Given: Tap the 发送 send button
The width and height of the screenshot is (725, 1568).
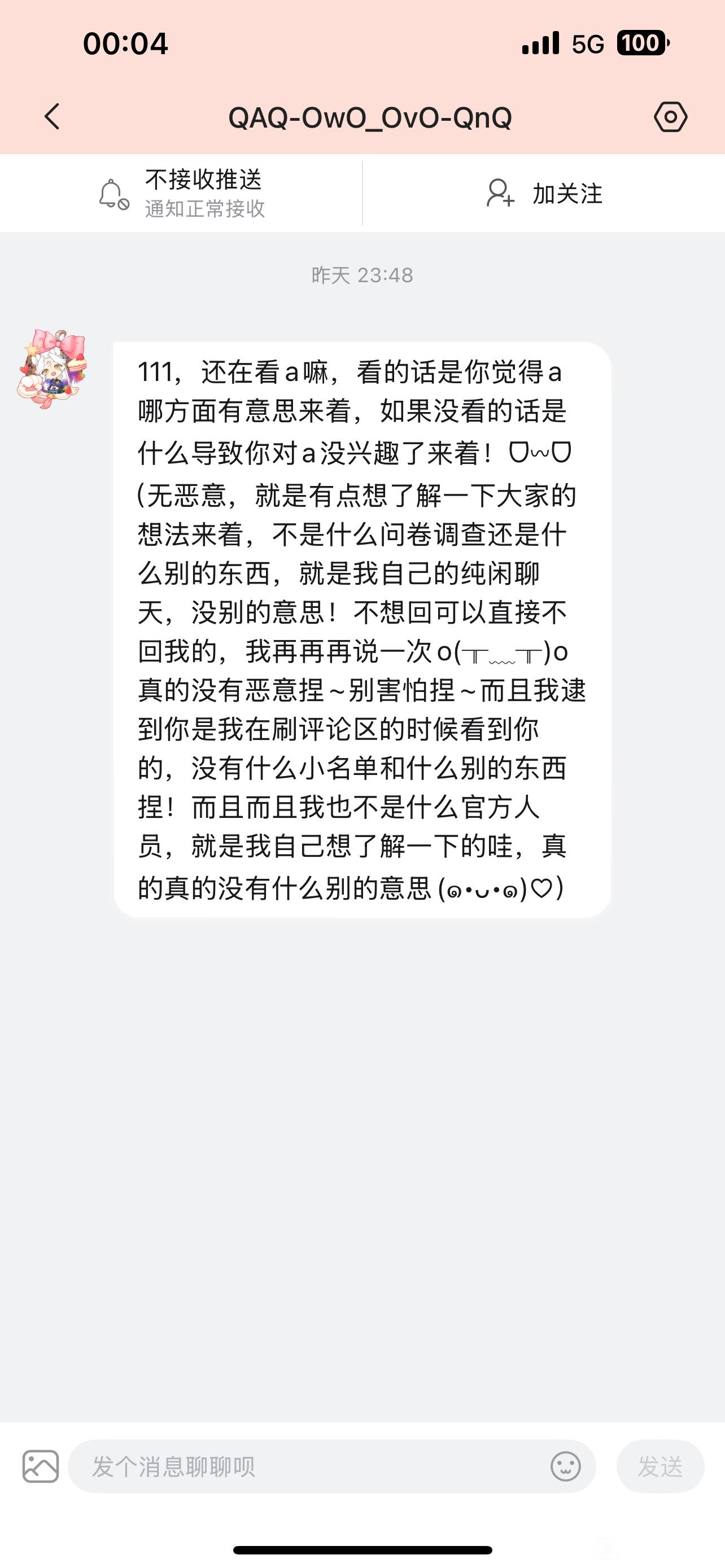Looking at the screenshot, I should point(660,1466).
